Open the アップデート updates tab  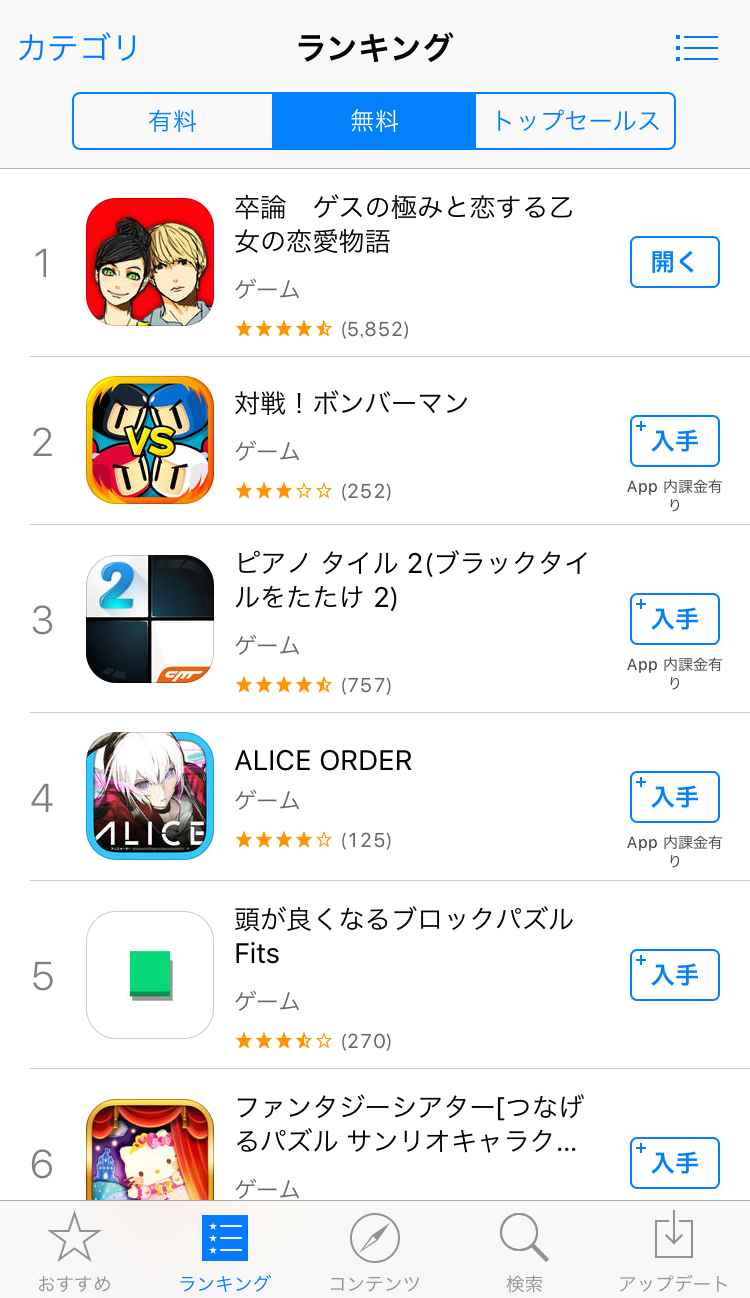674,1250
